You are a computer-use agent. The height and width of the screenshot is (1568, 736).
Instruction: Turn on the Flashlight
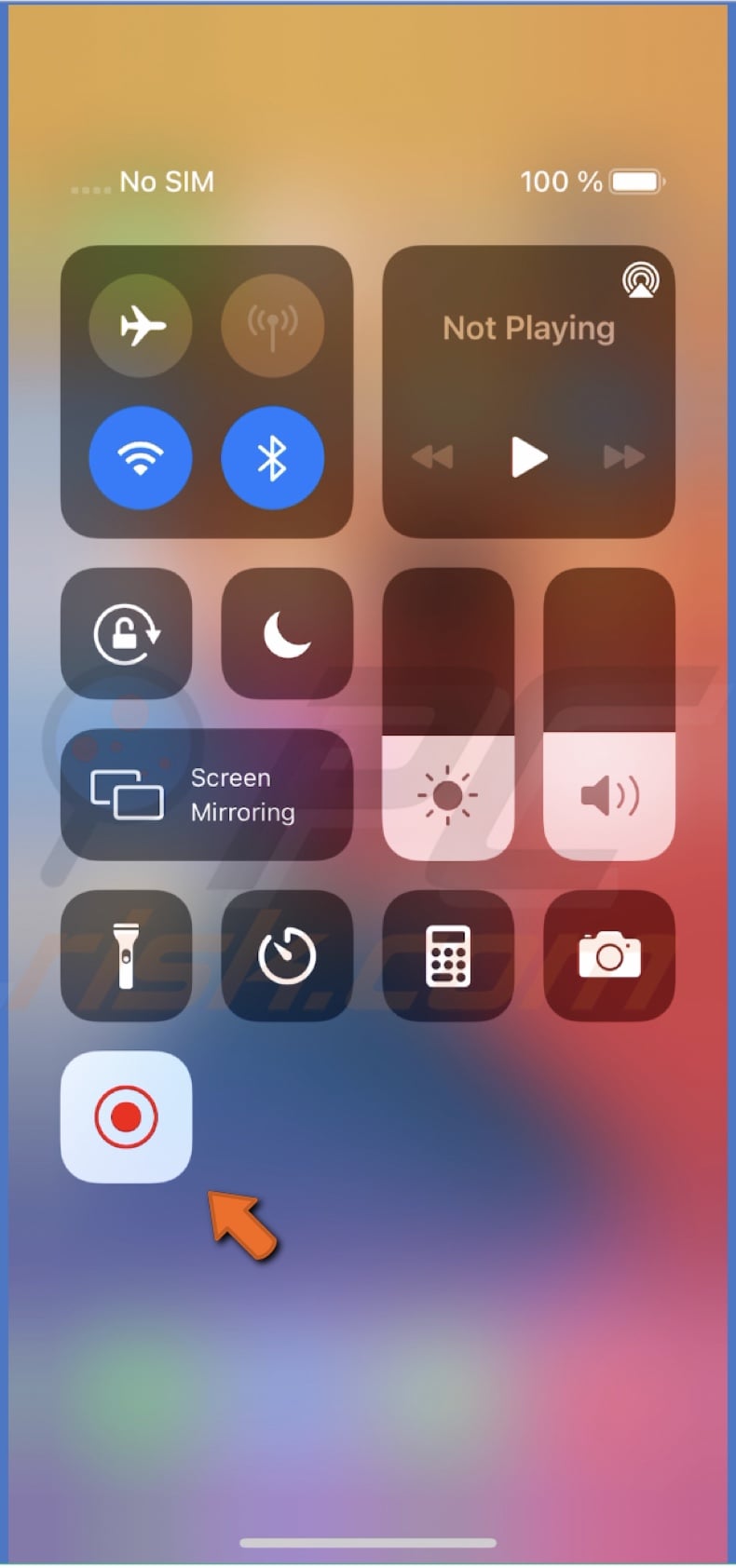coord(126,955)
